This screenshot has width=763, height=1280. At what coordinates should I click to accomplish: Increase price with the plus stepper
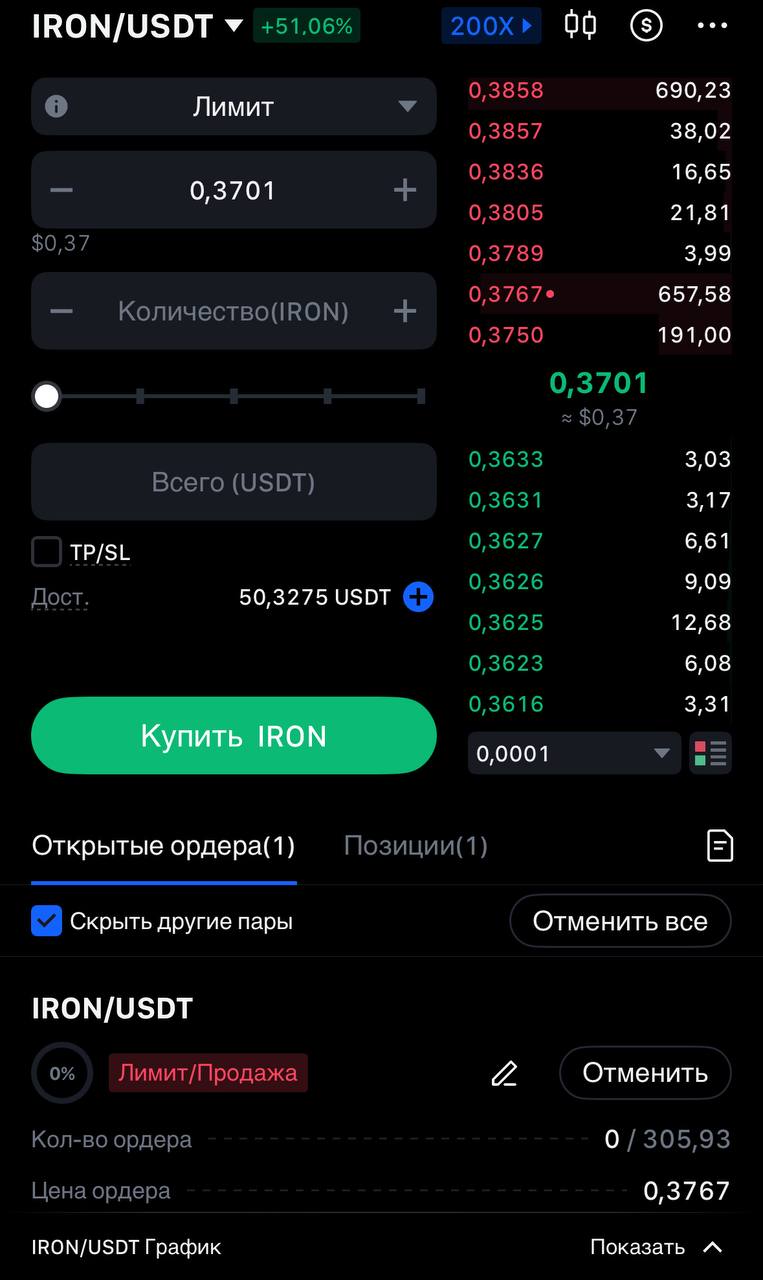(x=404, y=190)
